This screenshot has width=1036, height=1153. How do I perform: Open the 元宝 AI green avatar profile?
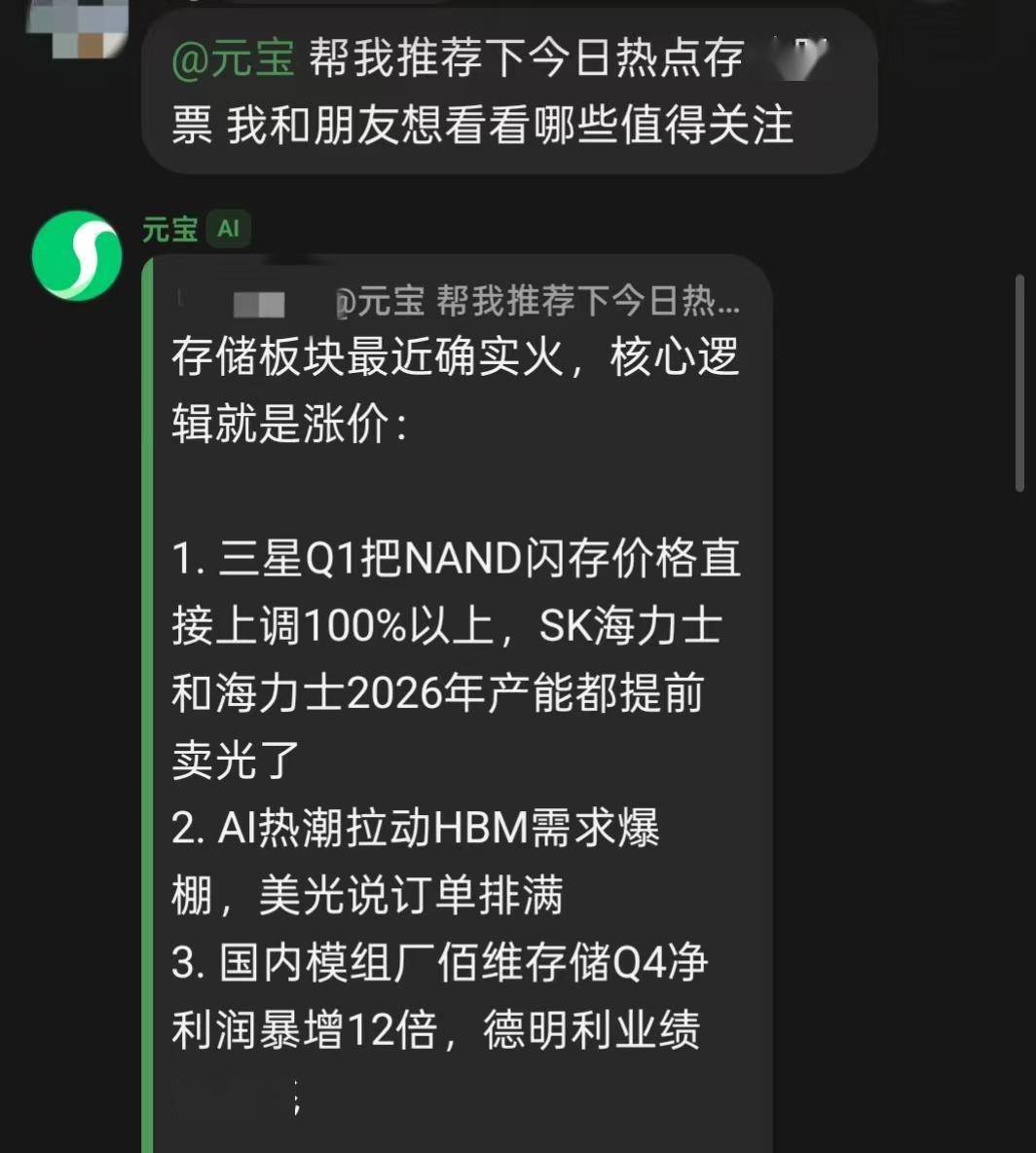(x=77, y=255)
